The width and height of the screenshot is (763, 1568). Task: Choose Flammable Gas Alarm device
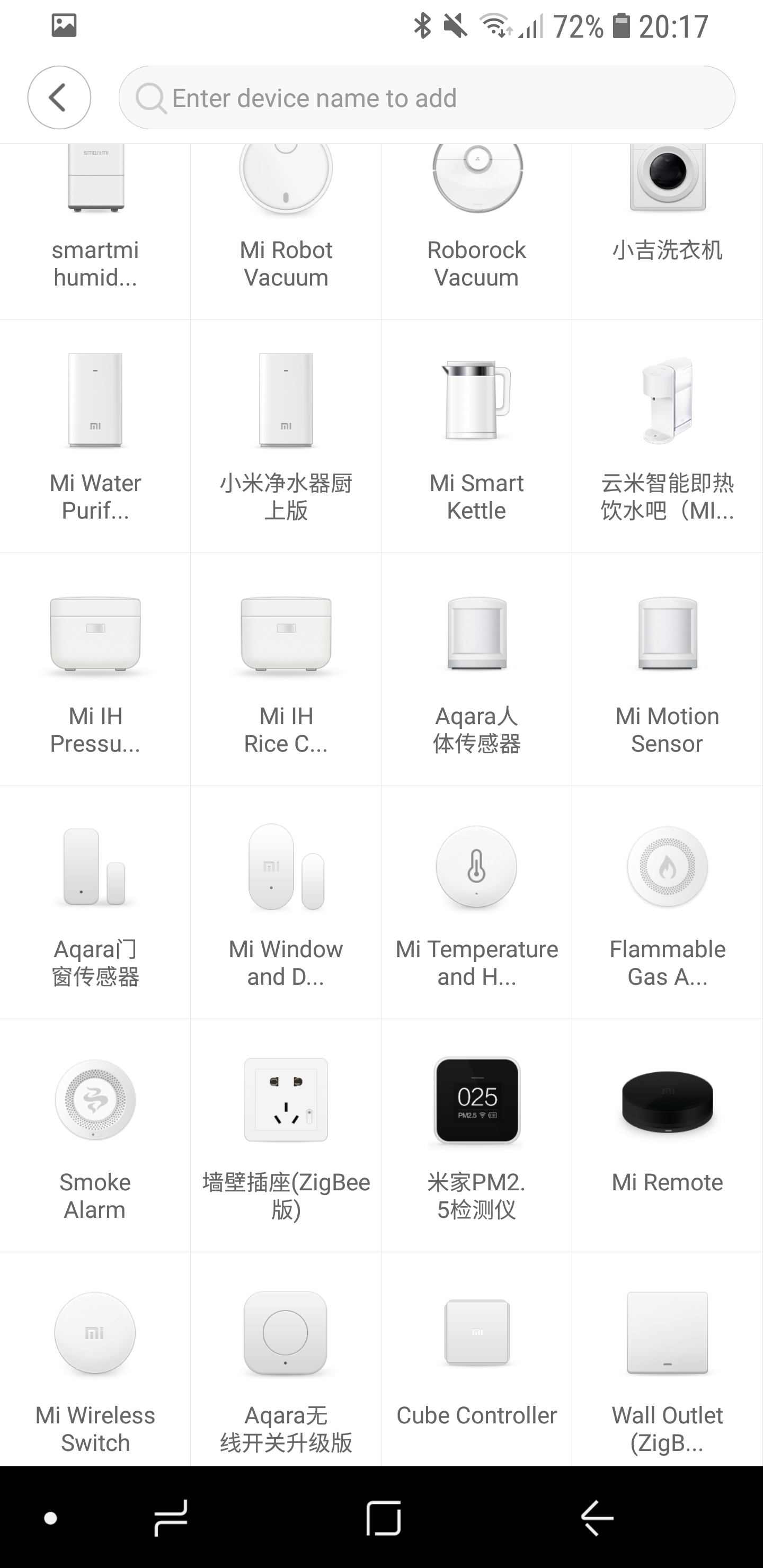pyautogui.click(x=668, y=902)
